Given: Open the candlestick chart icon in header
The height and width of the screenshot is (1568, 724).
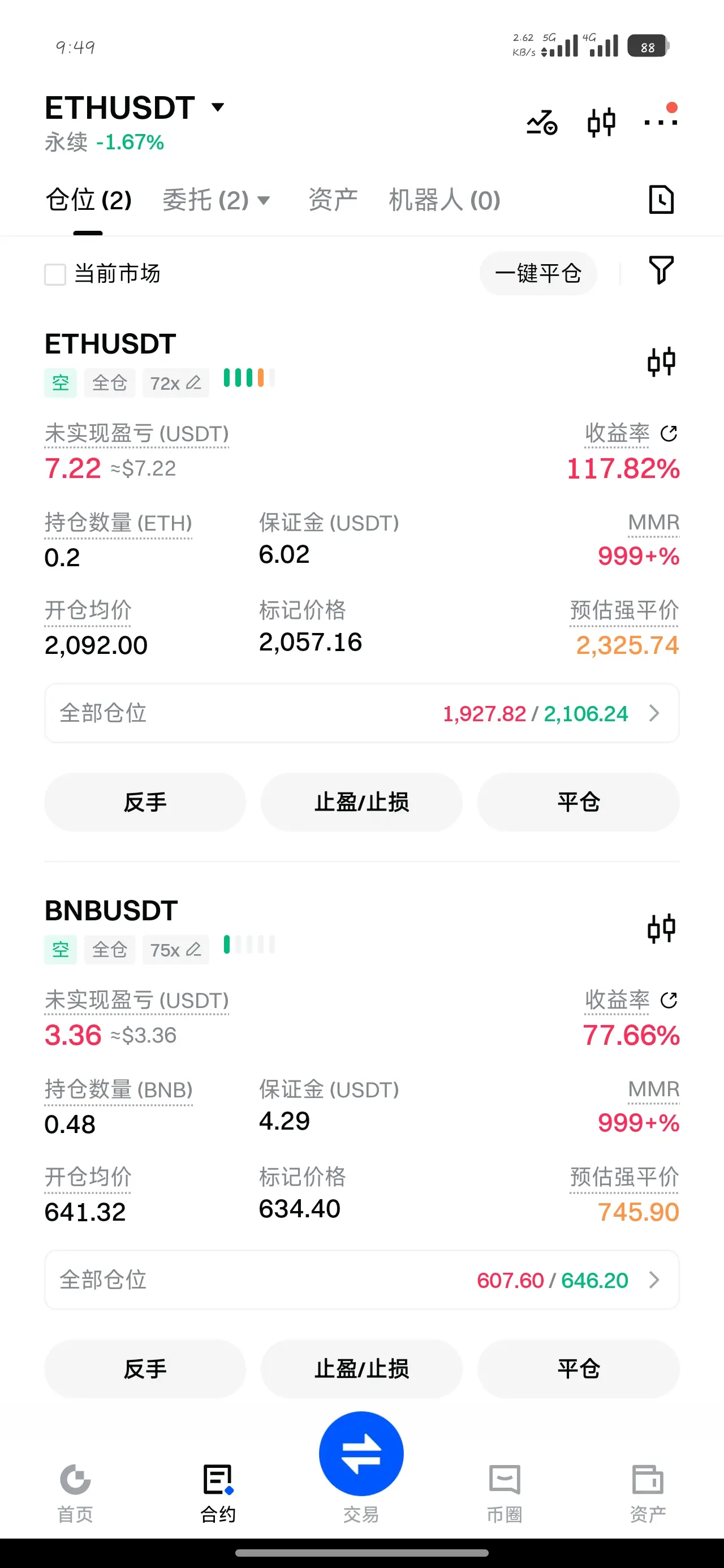Looking at the screenshot, I should pos(601,122).
